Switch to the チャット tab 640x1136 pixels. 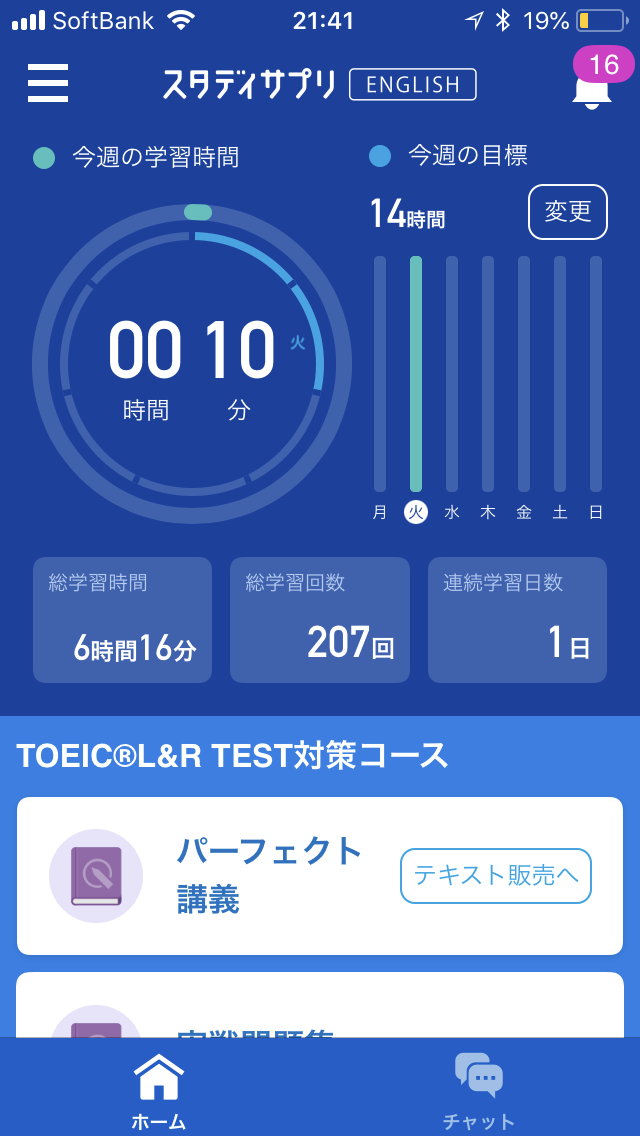click(x=479, y=1090)
